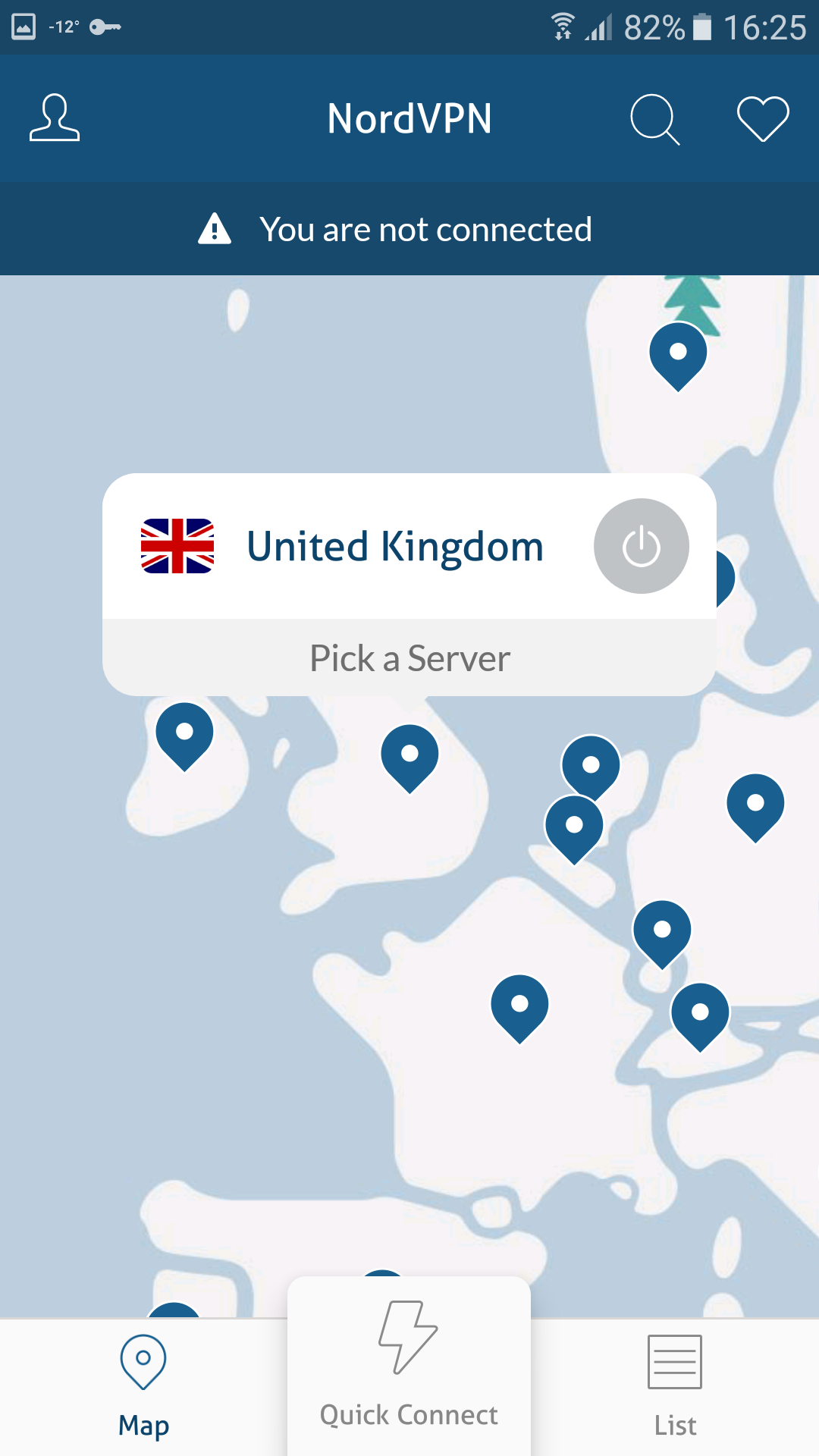Select the Ireland map pin

pos(184,733)
